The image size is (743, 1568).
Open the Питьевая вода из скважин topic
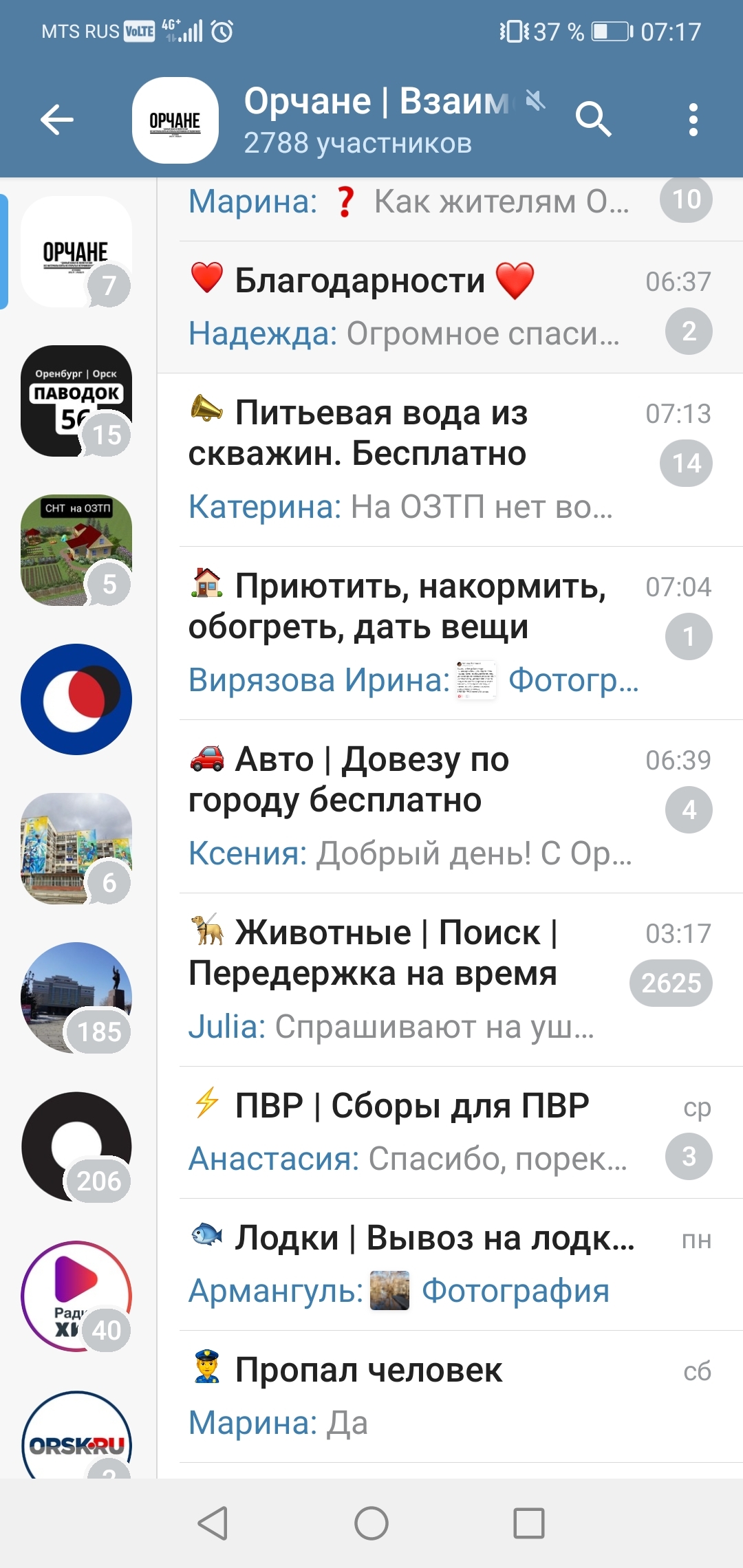[x=413, y=459]
